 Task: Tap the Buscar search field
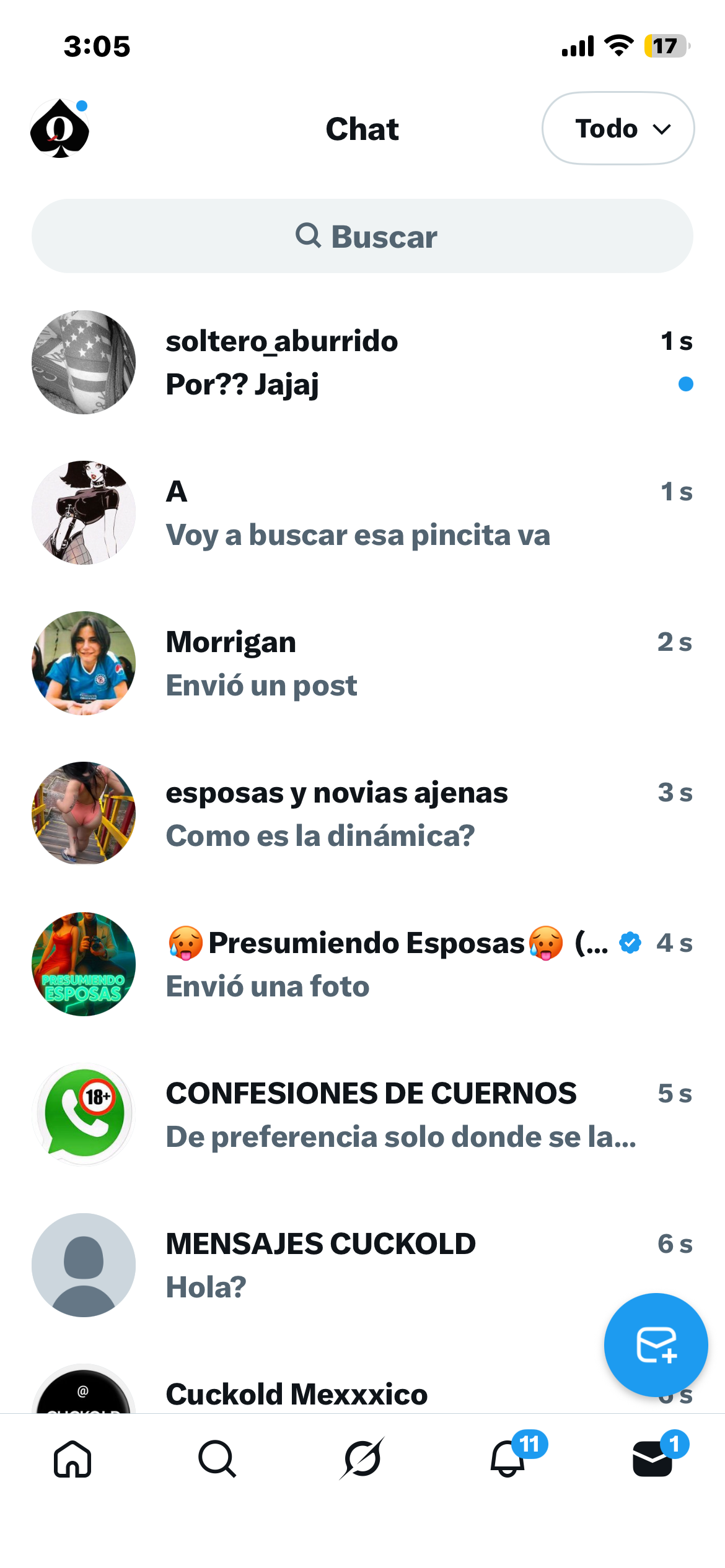pos(362,236)
